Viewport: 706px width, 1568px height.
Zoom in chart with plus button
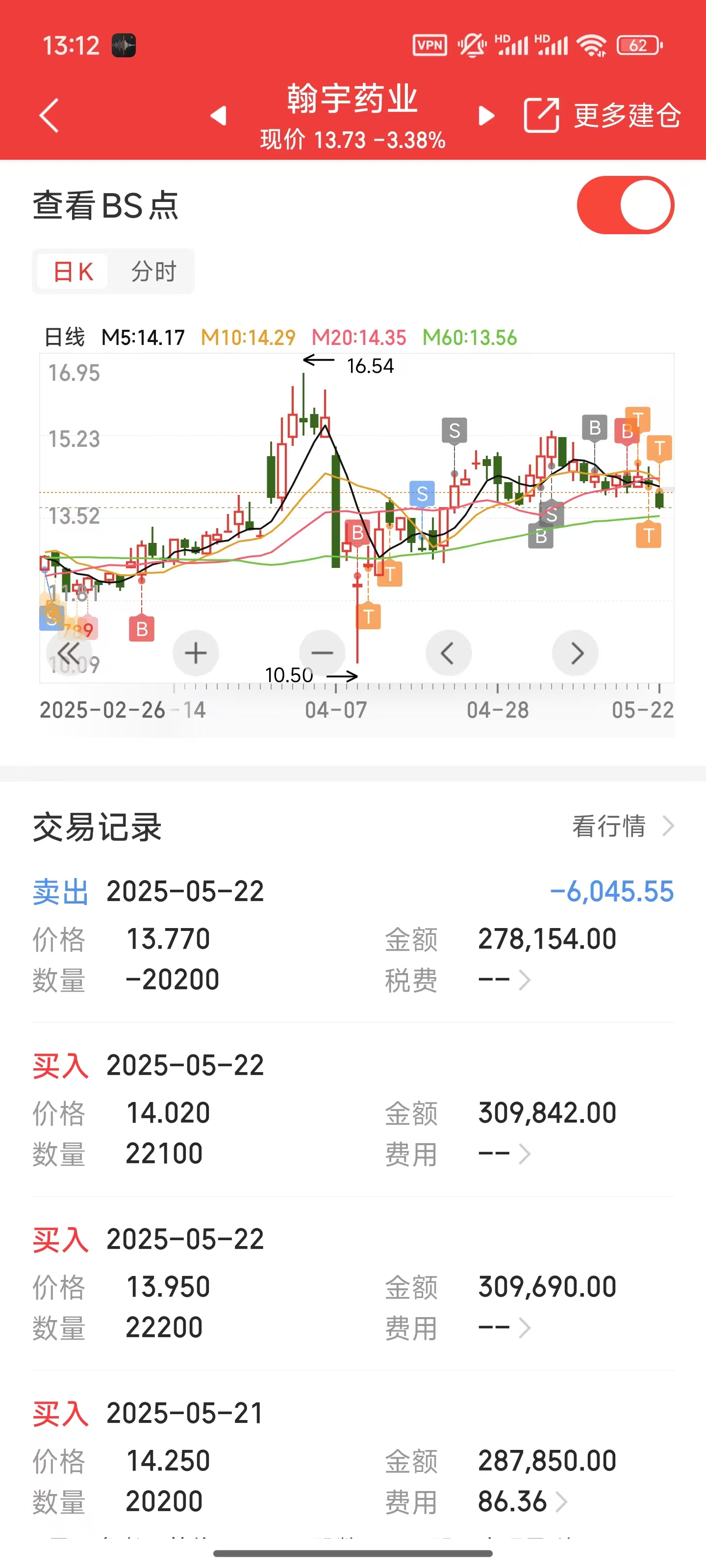(196, 653)
